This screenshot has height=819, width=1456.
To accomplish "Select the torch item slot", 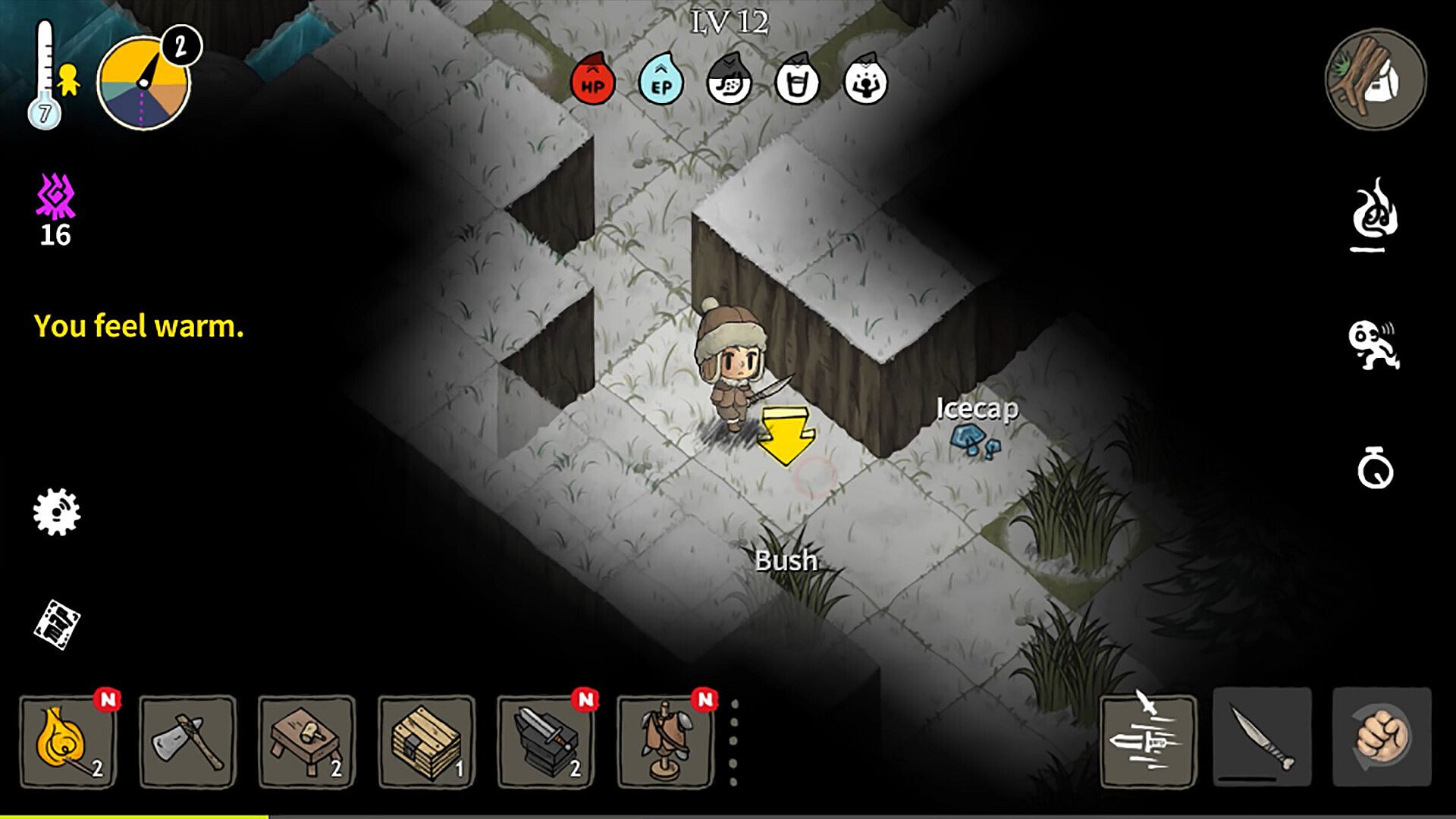I will (68, 742).
